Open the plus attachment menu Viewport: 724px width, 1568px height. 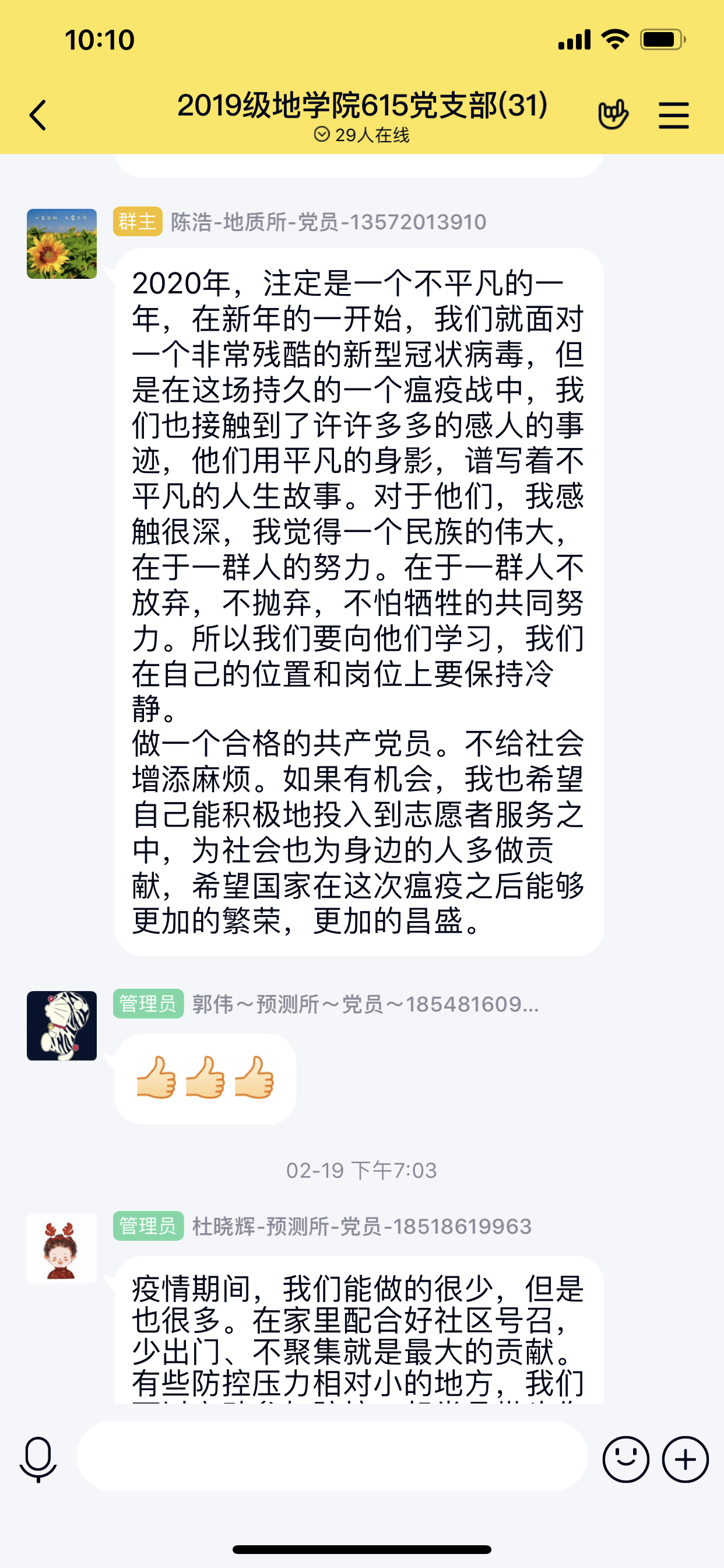[x=685, y=1459]
